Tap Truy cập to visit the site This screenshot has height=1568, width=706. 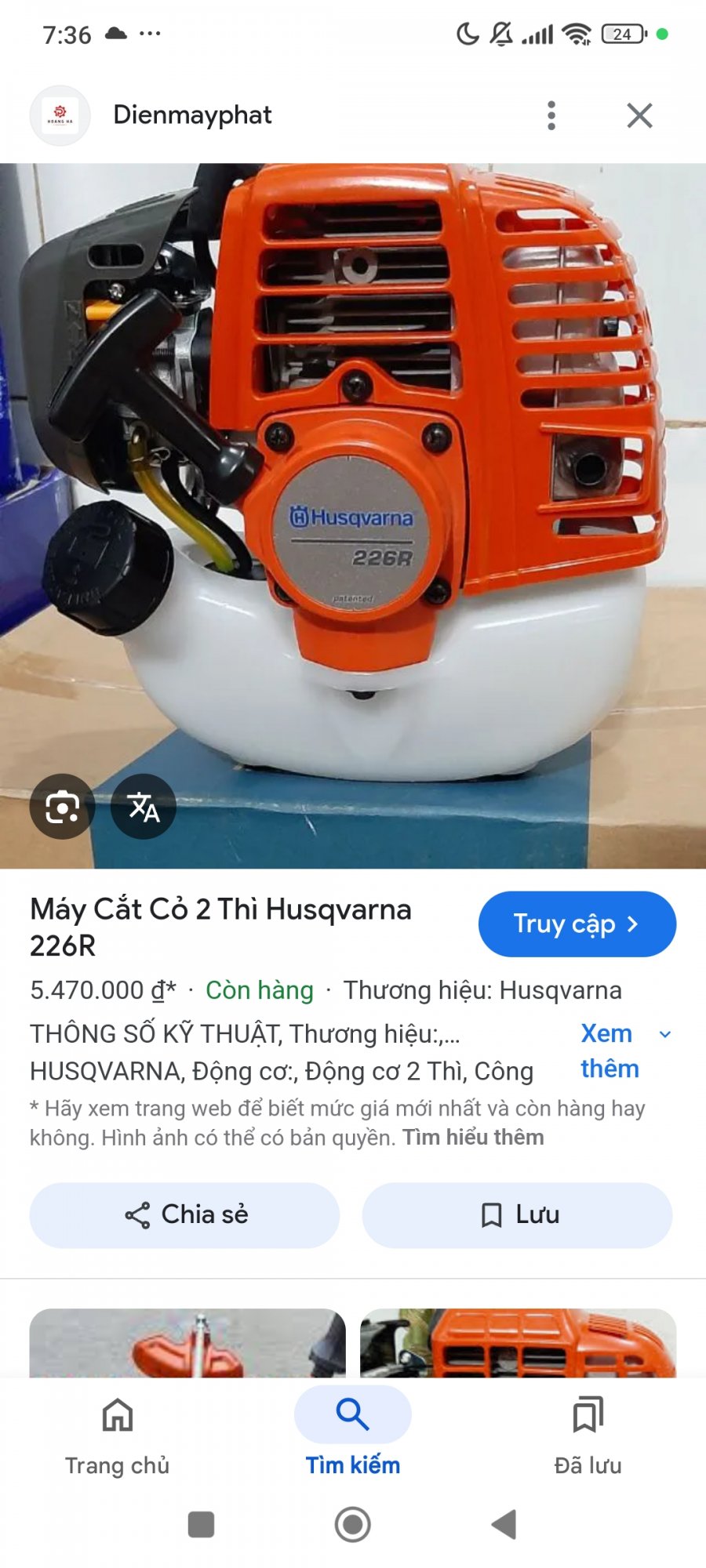(x=577, y=924)
